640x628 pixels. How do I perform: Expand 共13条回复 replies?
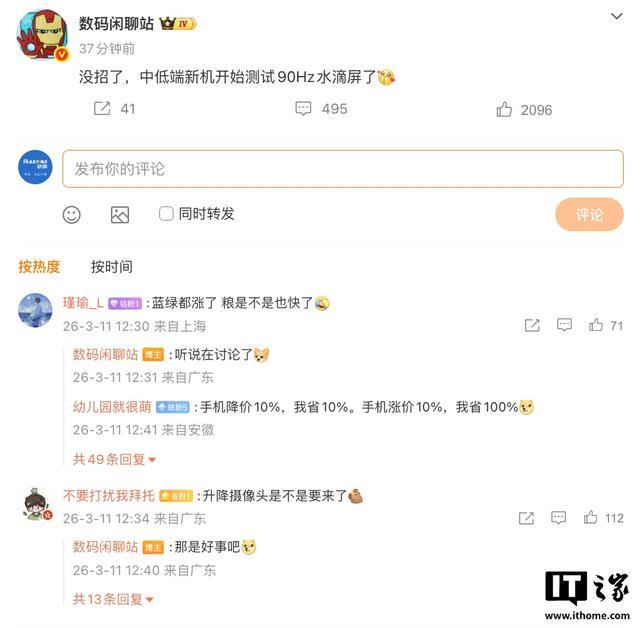[113, 599]
